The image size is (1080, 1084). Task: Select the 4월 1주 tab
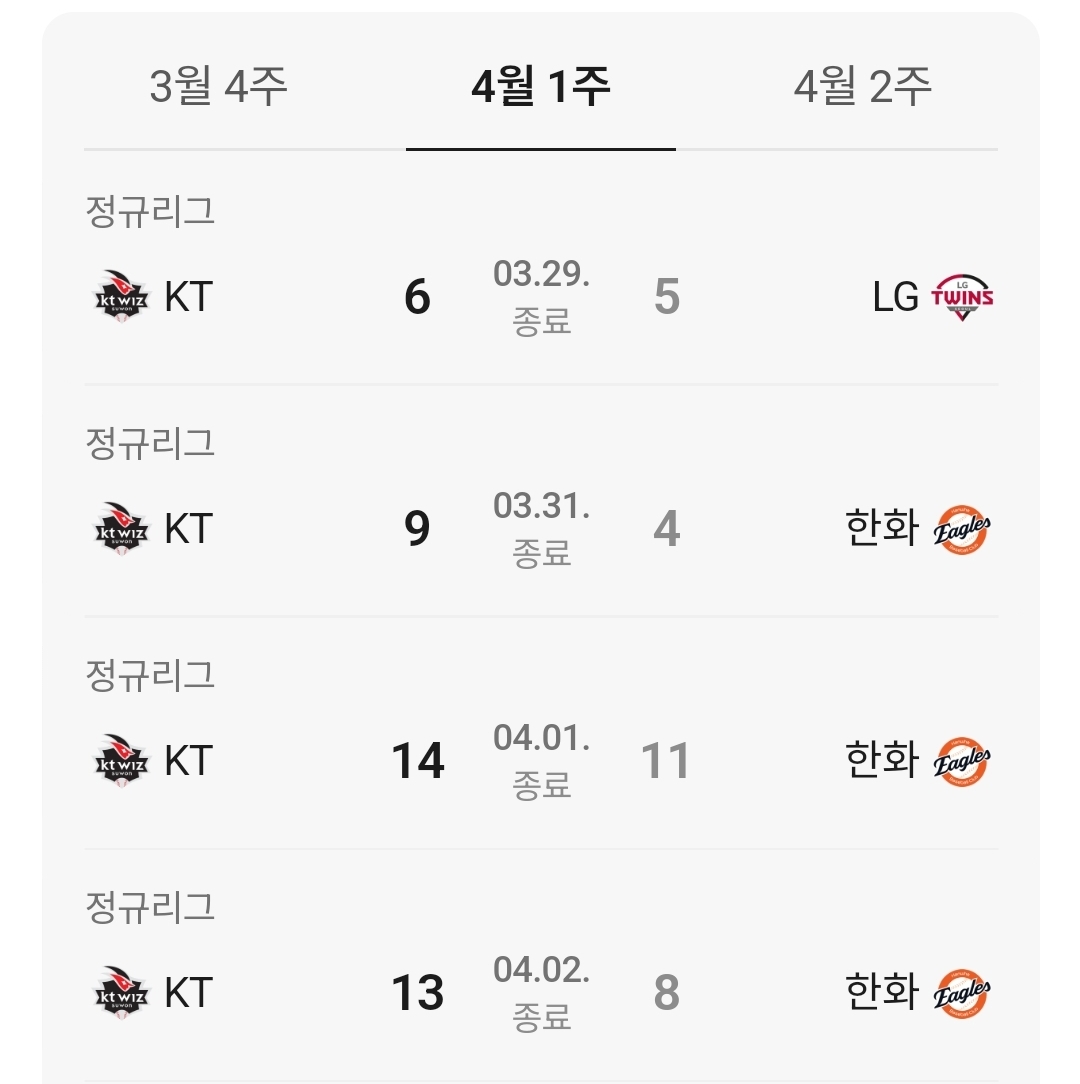pyautogui.click(x=540, y=87)
